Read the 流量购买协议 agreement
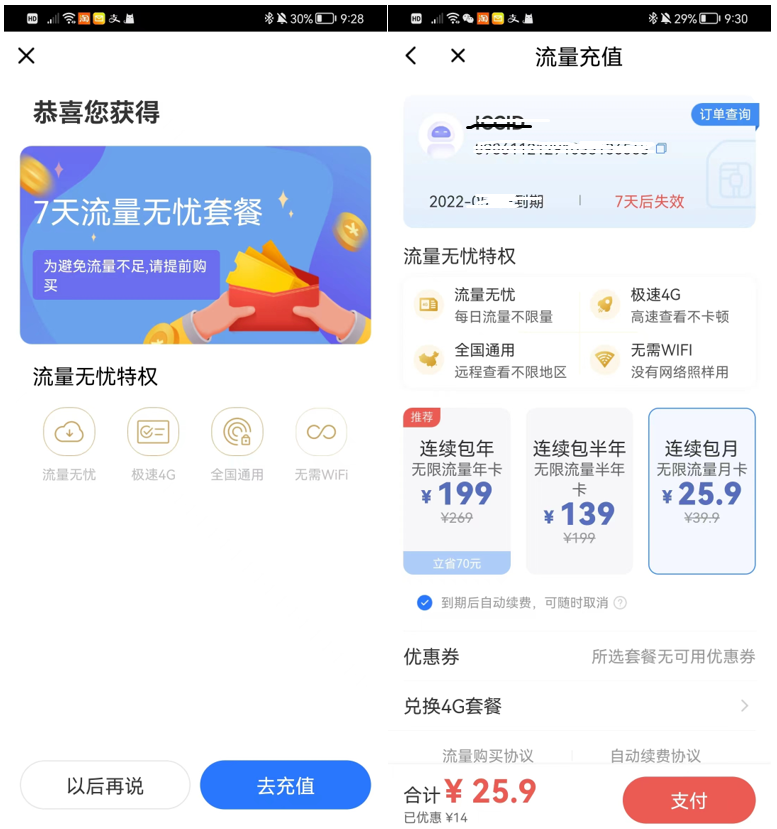 (488, 756)
